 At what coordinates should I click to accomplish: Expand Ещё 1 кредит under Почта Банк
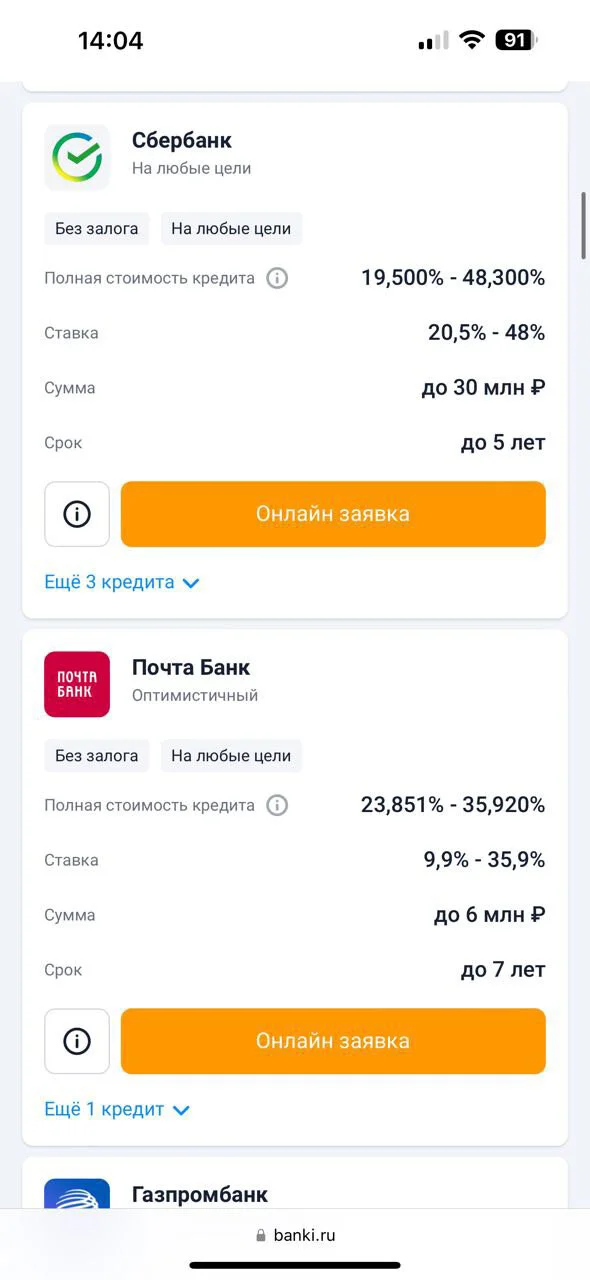click(117, 1109)
